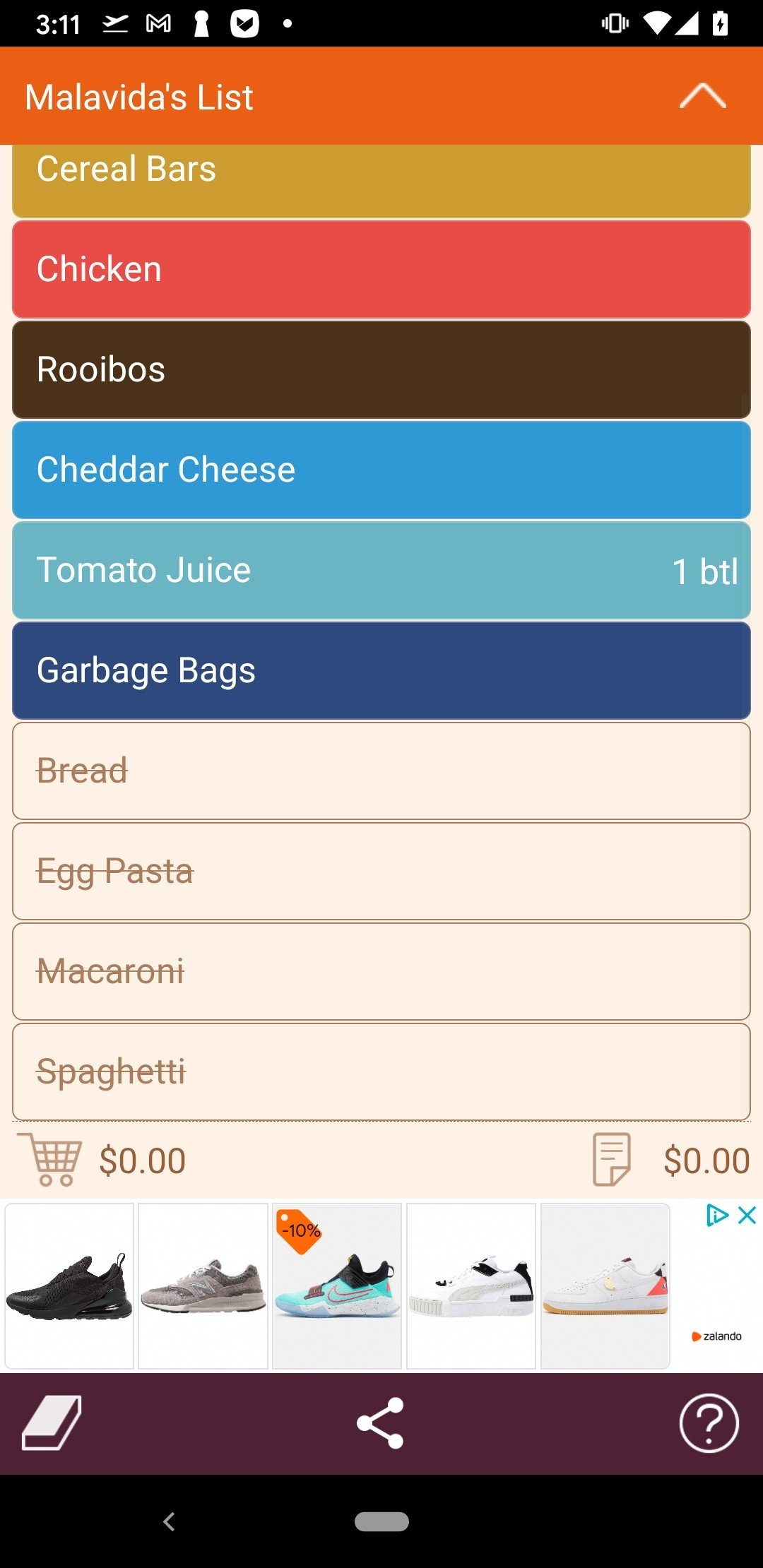The height and width of the screenshot is (1568, 763).
Task: Close the Zalando ad banner
Action: [747, 1215]
